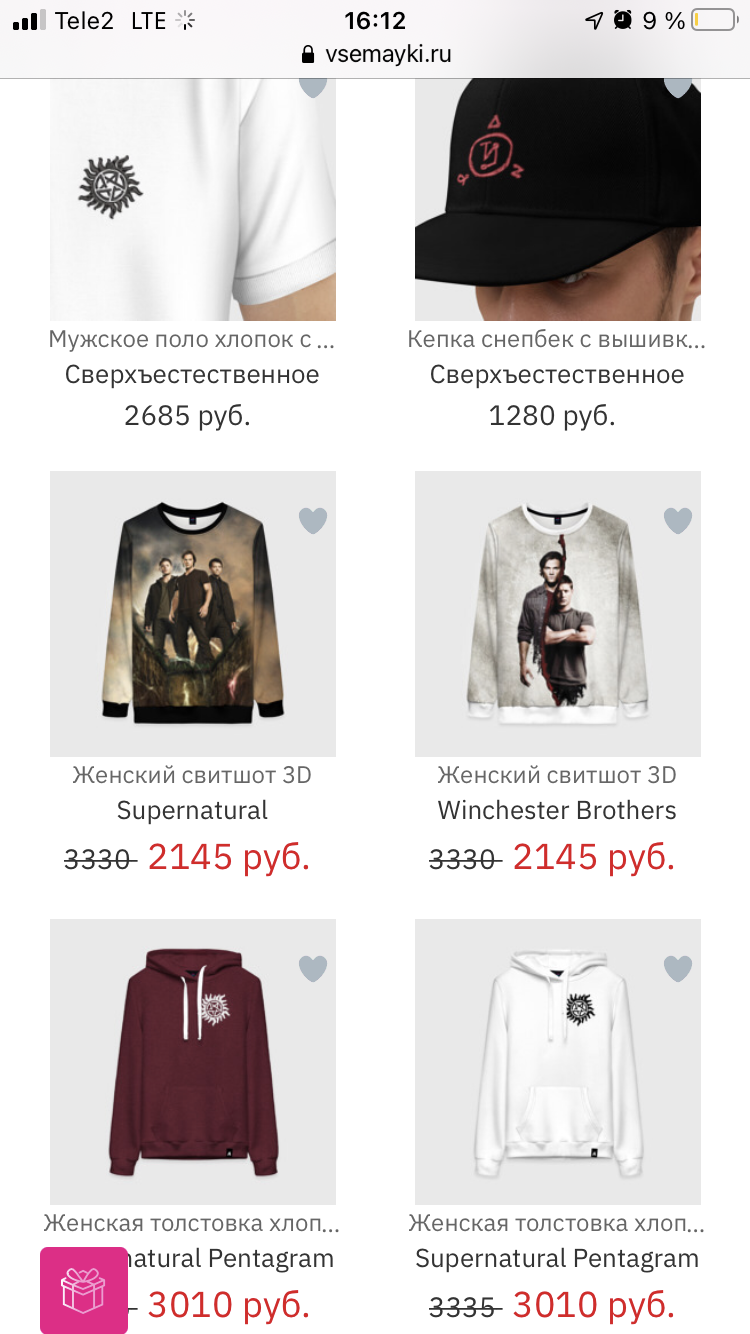Add white Pentagram hoodie to favorites
Viewport: 750px width, 1334px height.
tap(678, 968)
